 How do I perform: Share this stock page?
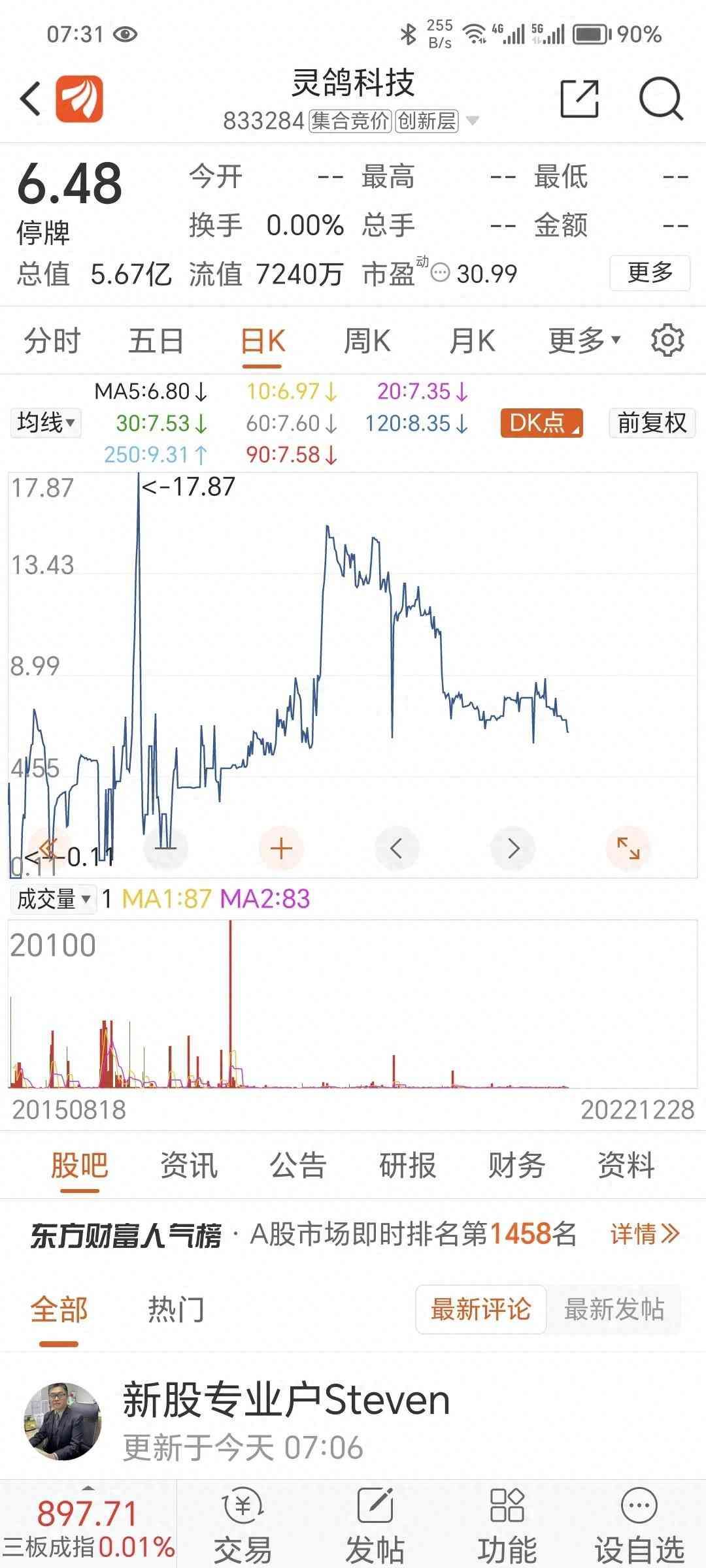pyautogui.click(x=579, y=99)
